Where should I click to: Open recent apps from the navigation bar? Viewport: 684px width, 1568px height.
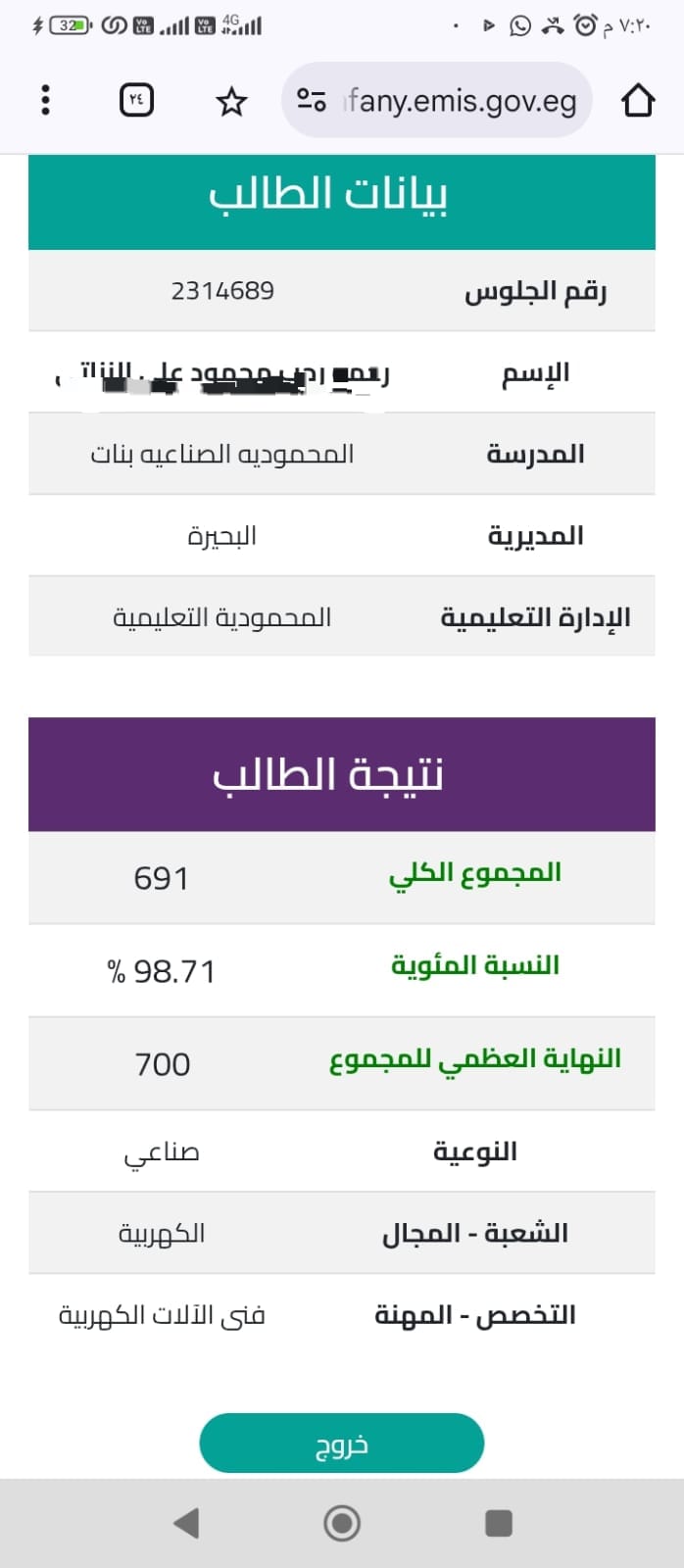pyautogui.click(x=499, y=1523)
